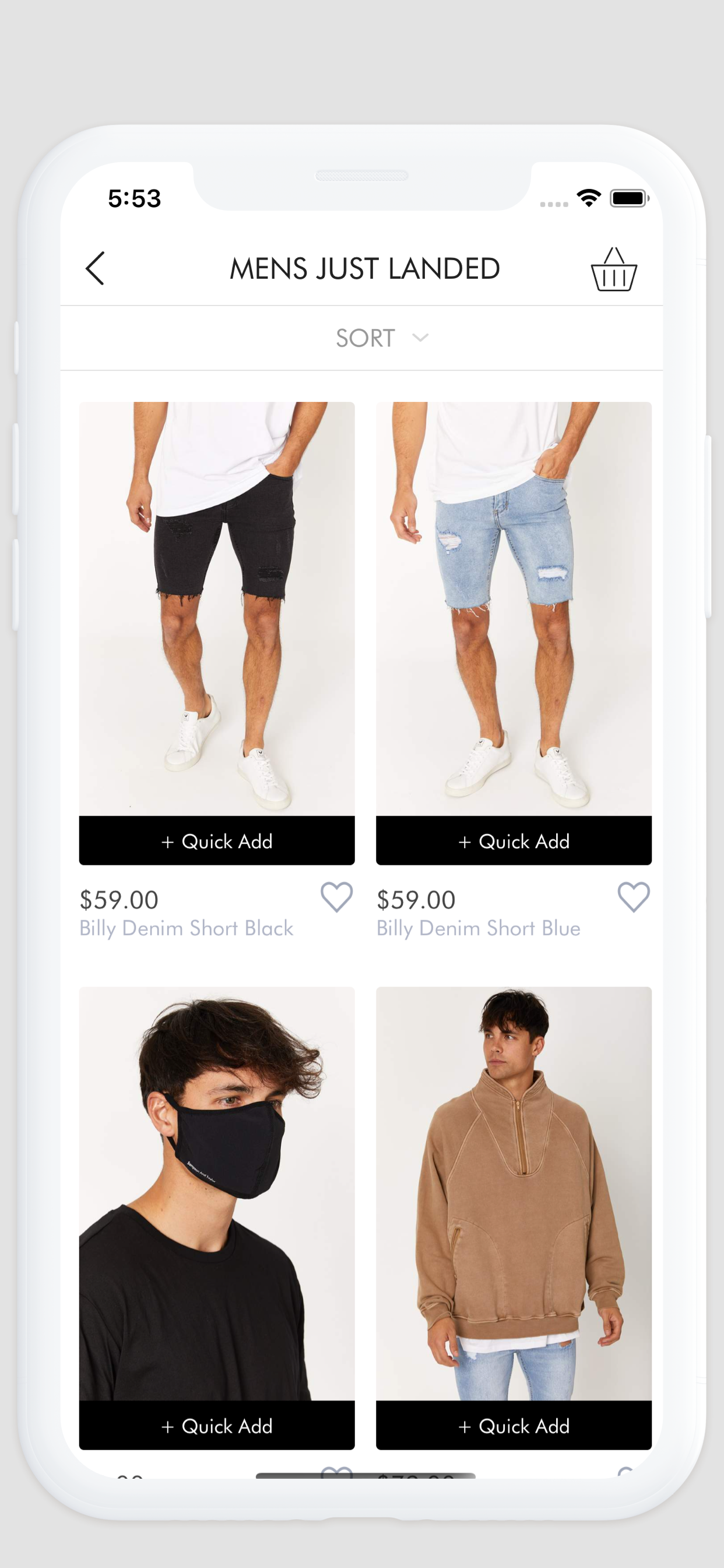Add Billy Denim Short Blue to wishlist

[633, 897]
